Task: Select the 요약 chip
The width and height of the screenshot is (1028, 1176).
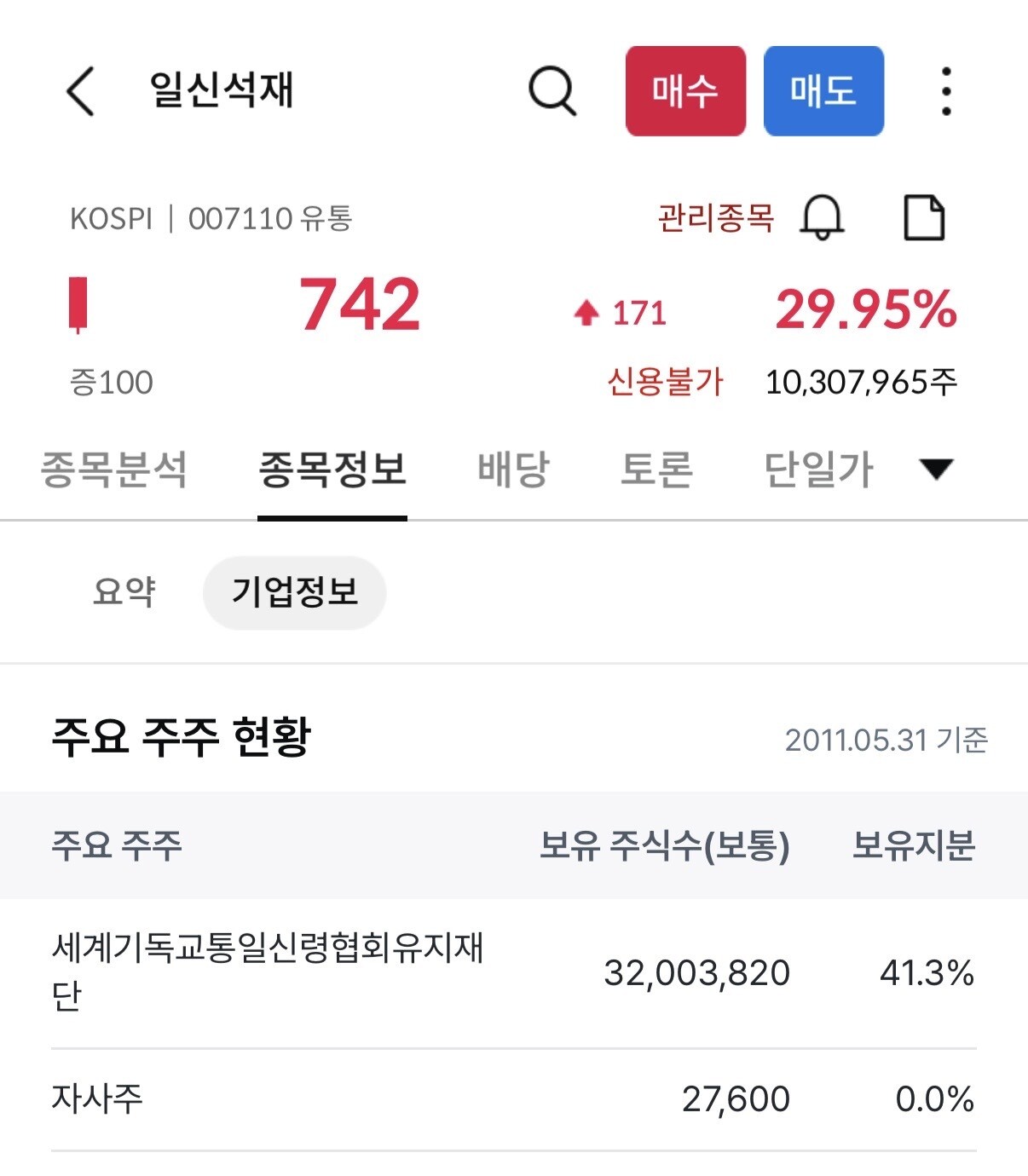Action: coord(124,592)
